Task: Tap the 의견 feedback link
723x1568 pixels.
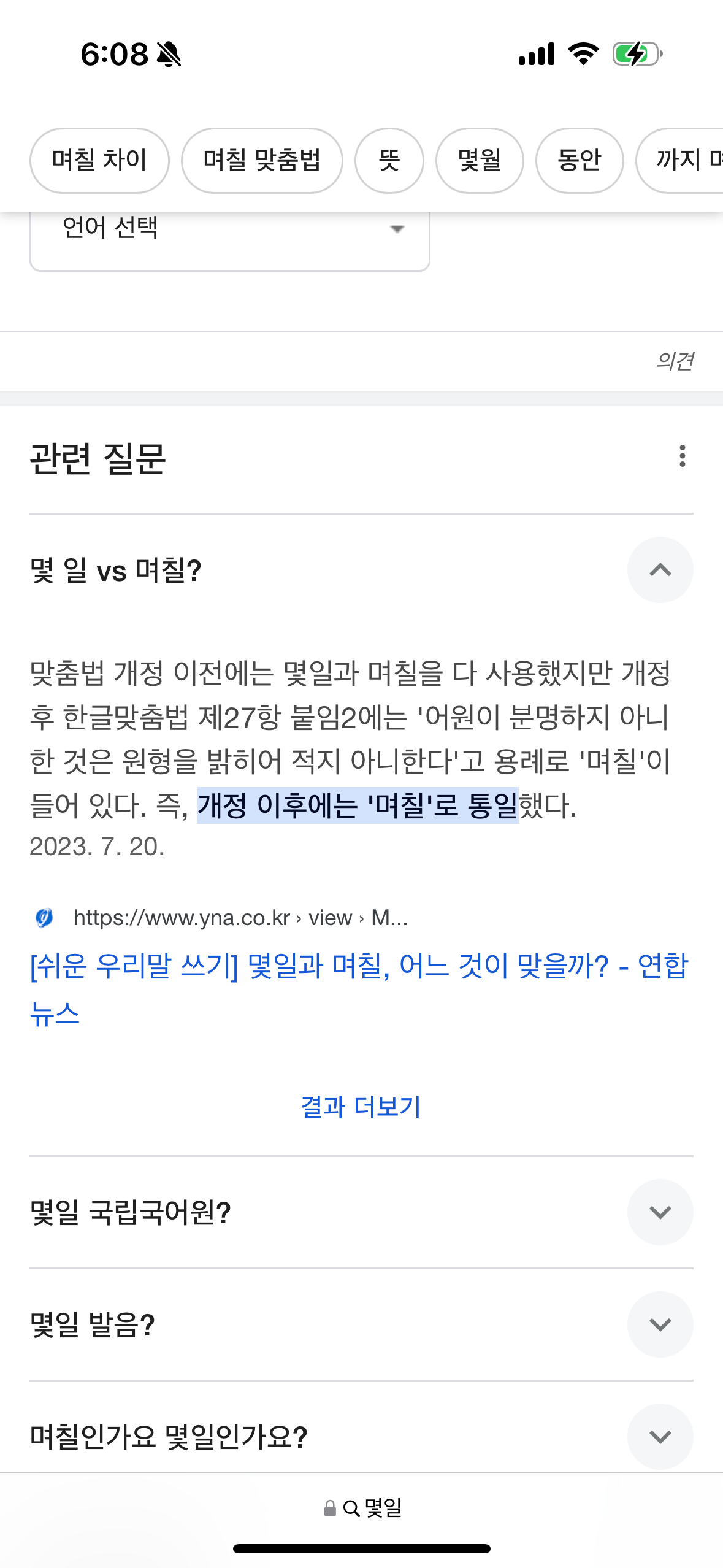Action: pyautogui.click(x=675, y=361)
